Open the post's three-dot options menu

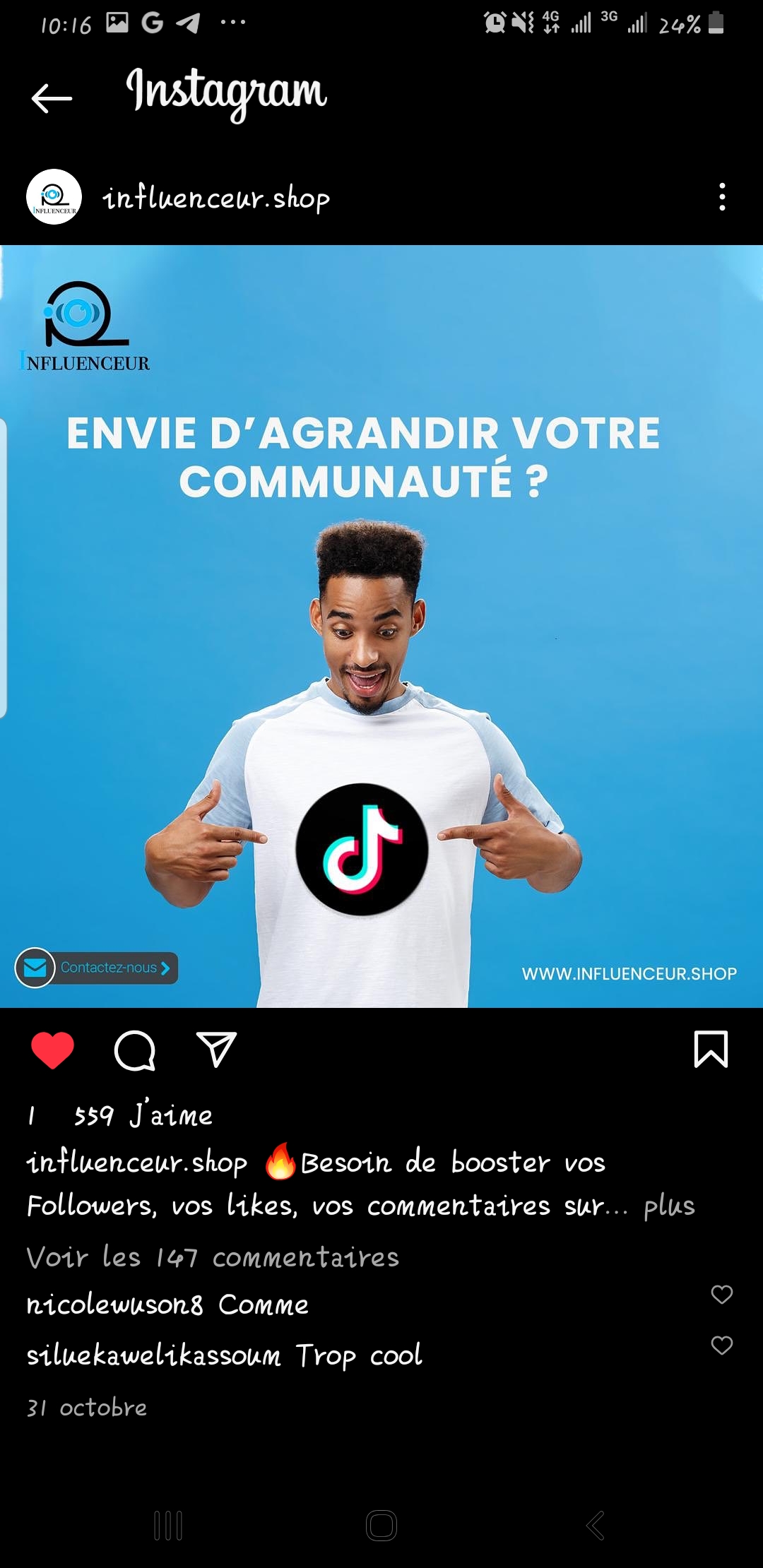(721, 197)
